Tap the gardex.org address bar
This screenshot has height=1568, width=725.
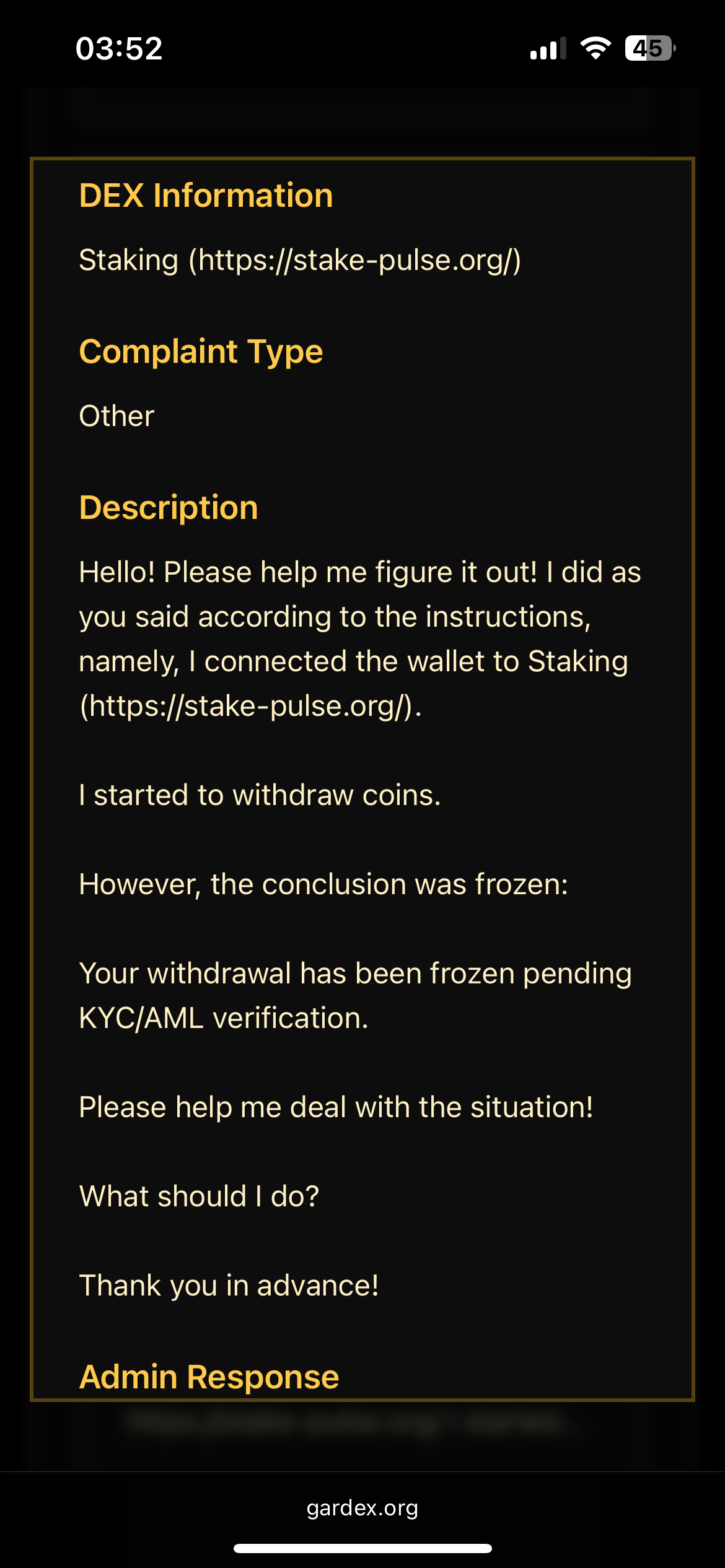pyautogui.click(x=362, y=1508)
